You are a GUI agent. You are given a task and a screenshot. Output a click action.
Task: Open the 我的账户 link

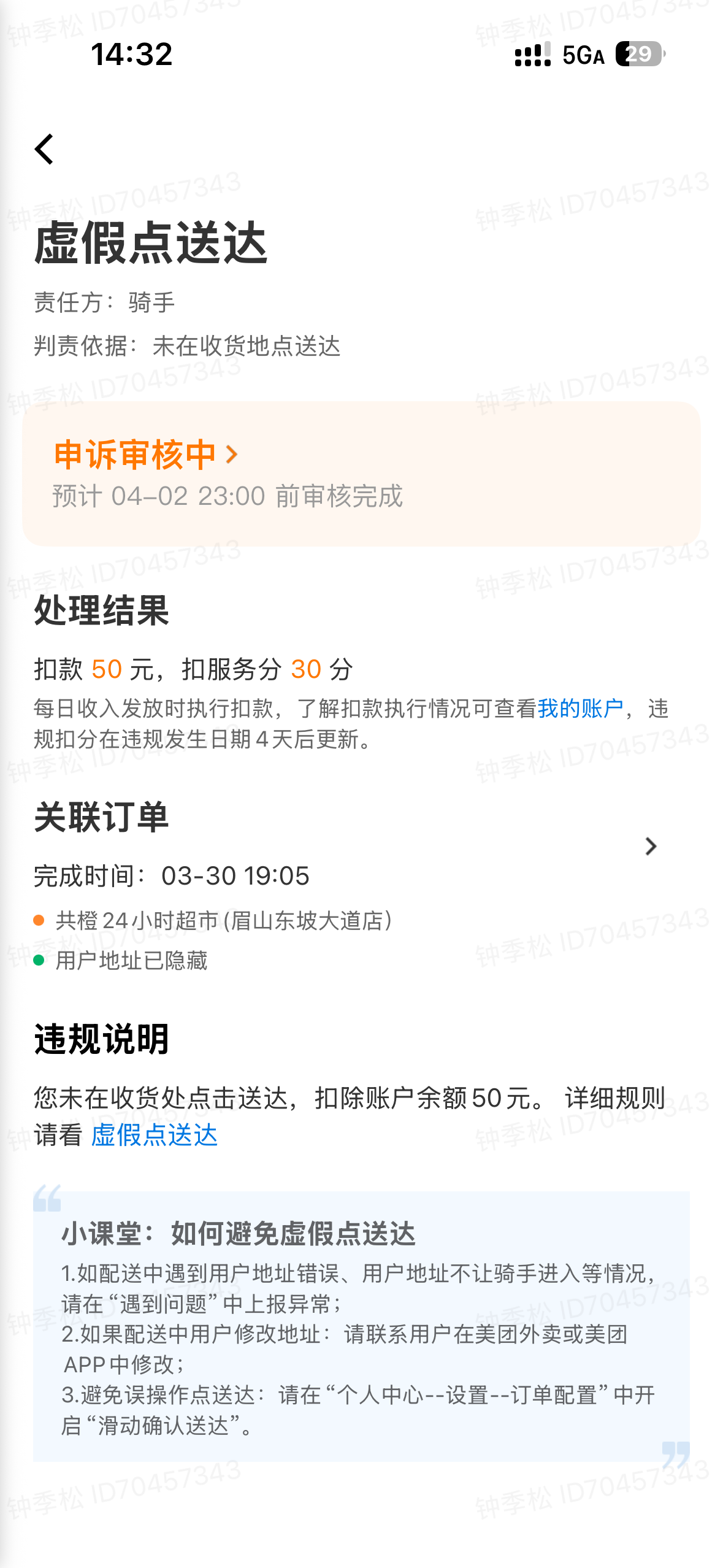(580, 709)
